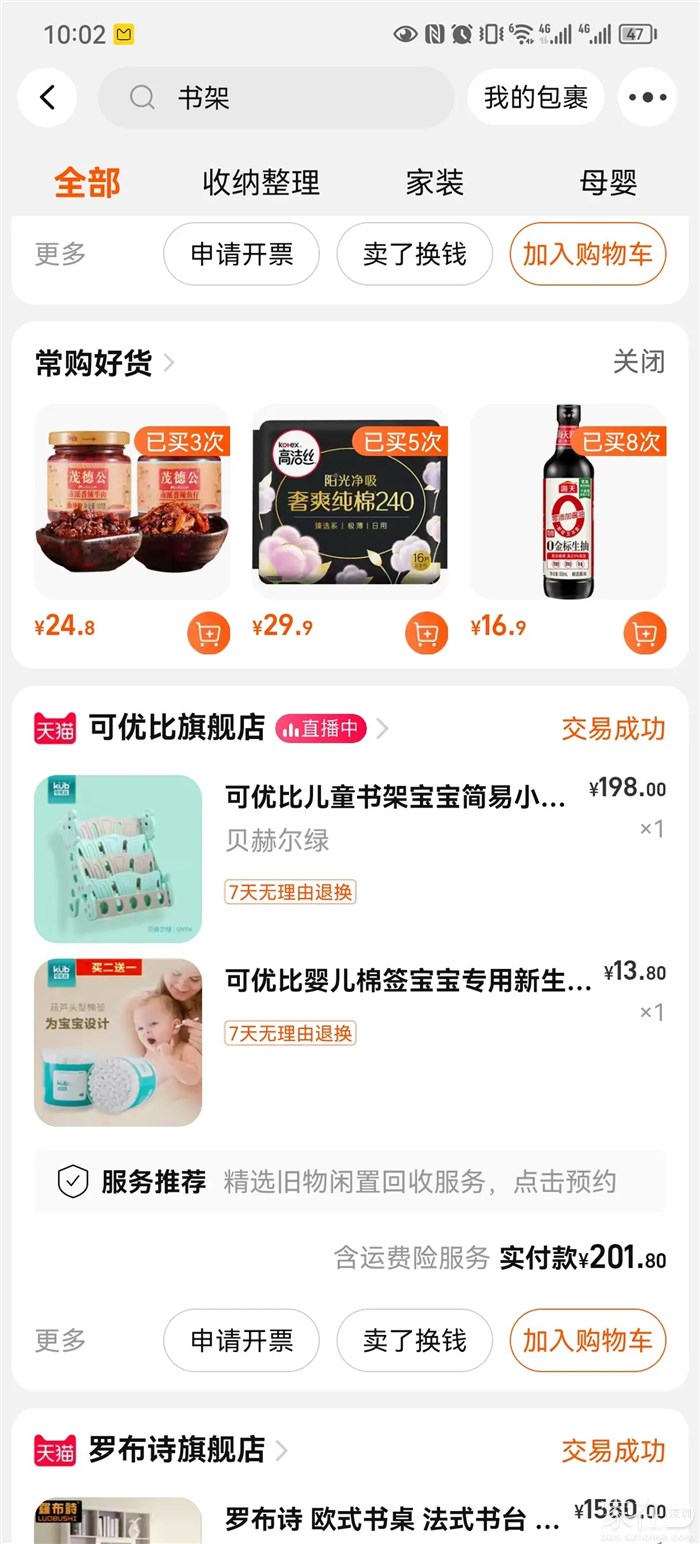This screenshot has height=1544, width=700.
Task: Add the ¥24.8 chili sauce to cart
Action: (208, 633)
